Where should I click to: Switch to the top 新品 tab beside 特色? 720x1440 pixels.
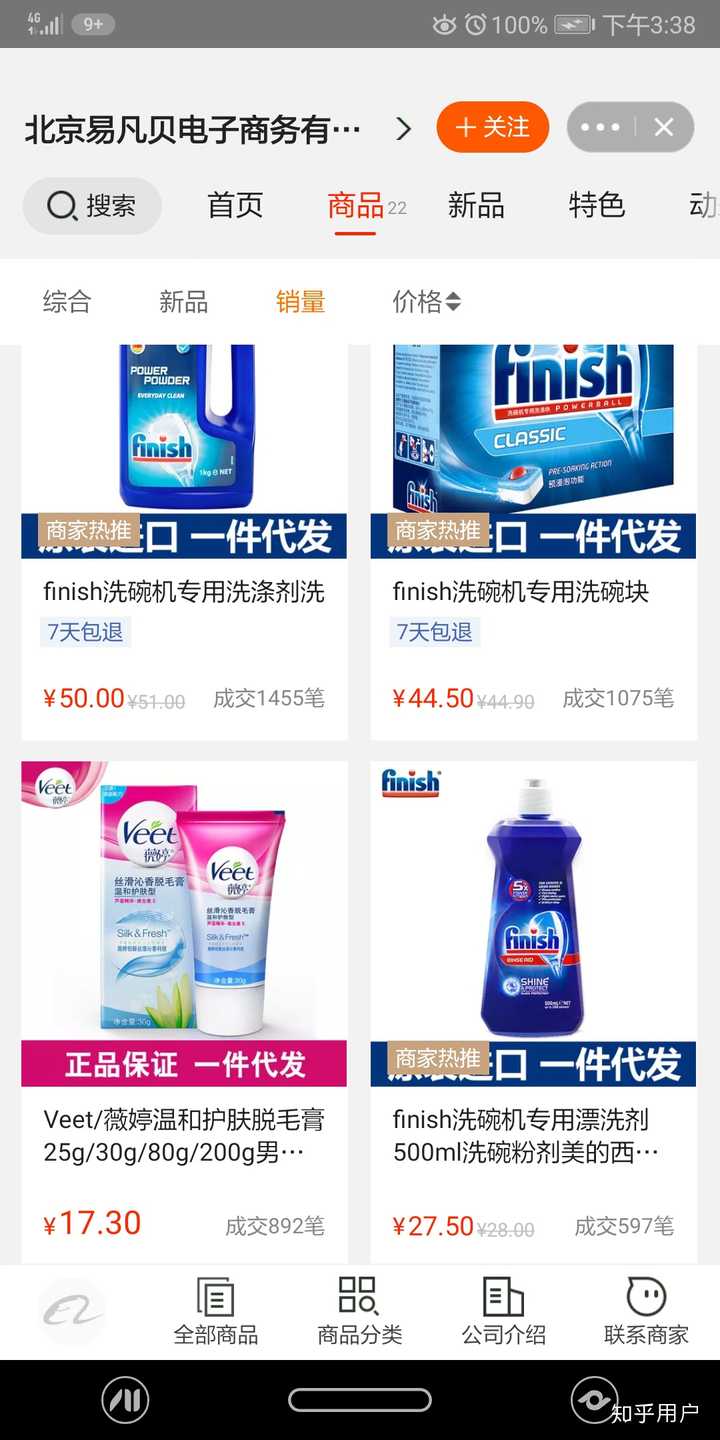point(475,206)
